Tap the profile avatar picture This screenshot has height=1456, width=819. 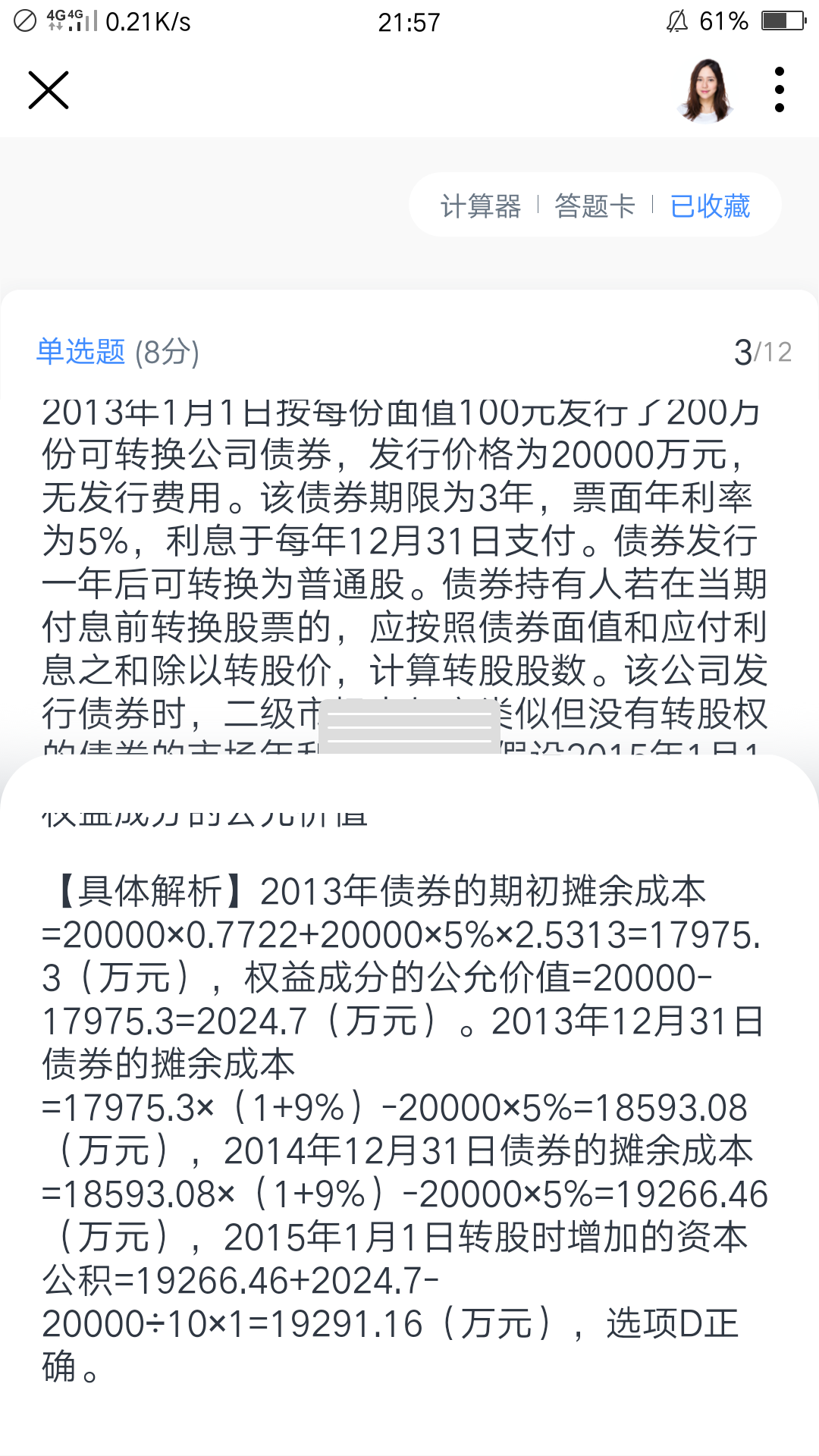(x=706, y=90)
